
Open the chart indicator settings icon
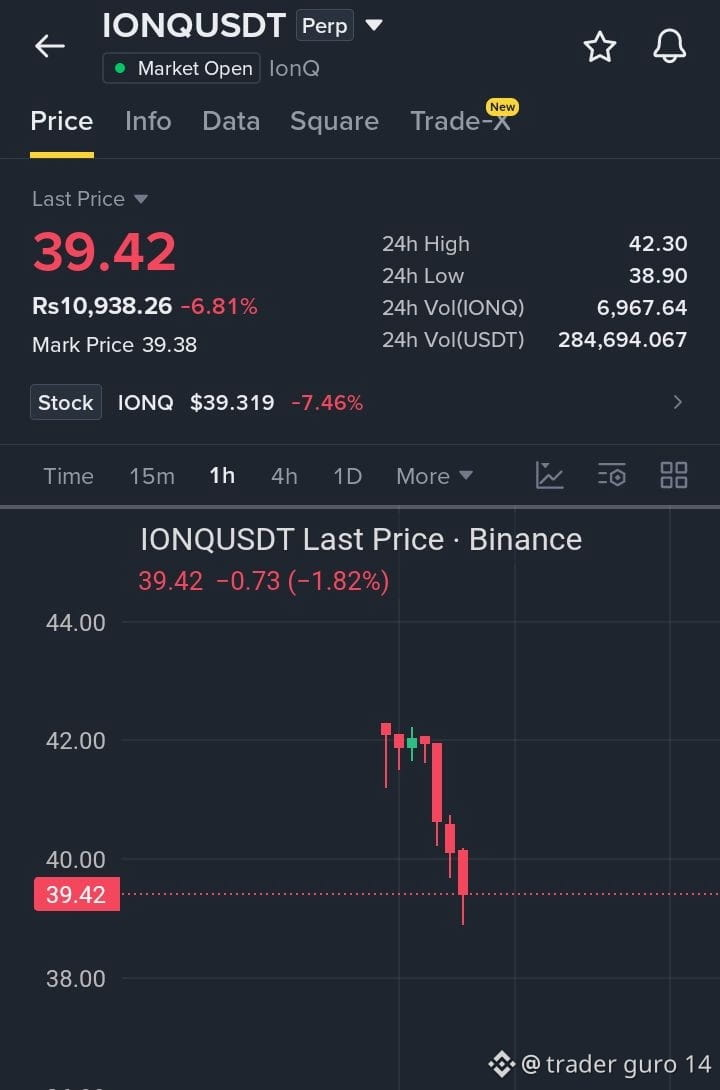click(612, 475)
